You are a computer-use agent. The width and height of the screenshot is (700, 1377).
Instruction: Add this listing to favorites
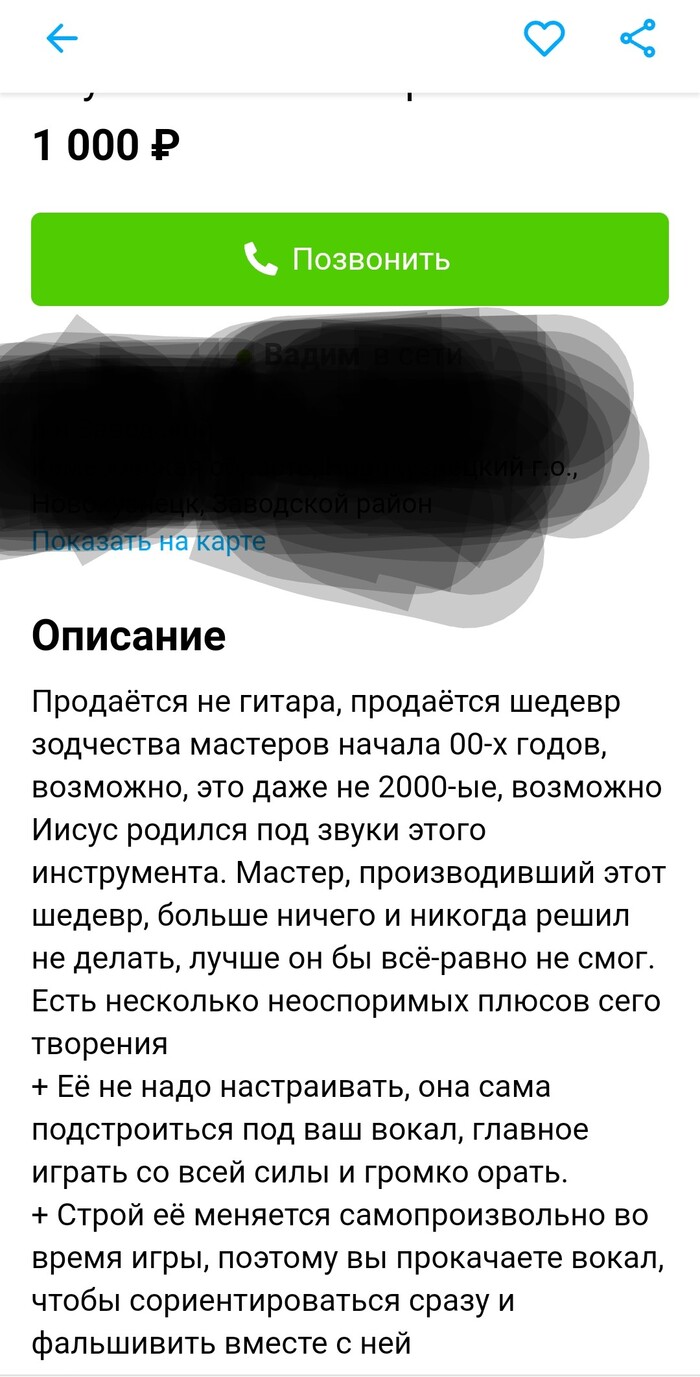(544, 39)
